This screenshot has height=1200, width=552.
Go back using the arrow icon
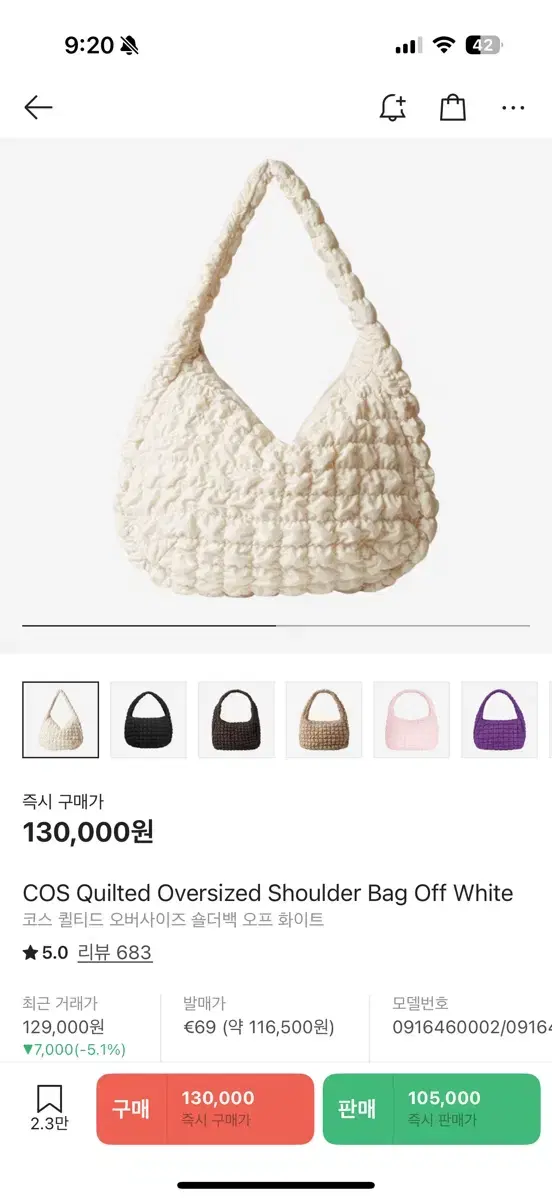38,107
